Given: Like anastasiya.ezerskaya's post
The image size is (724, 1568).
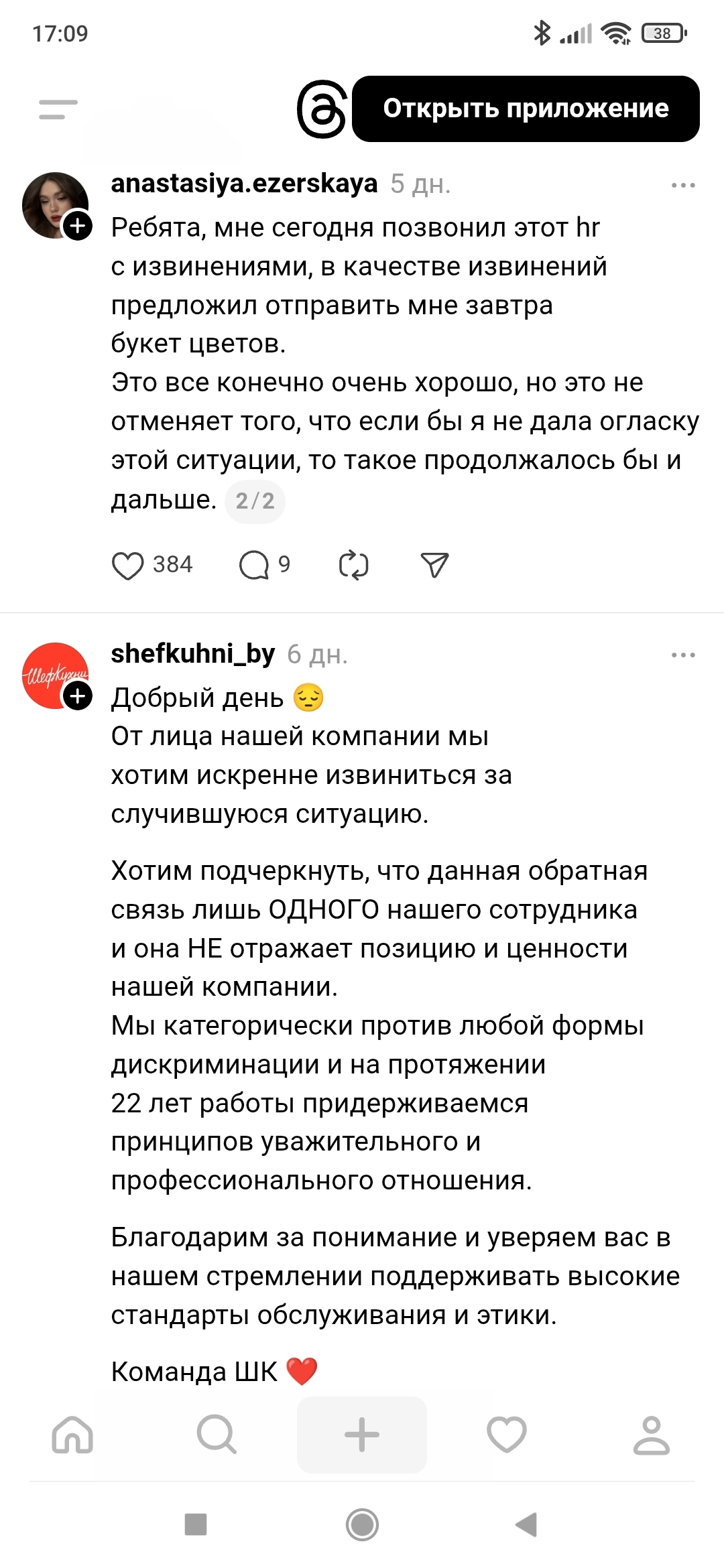Looking at the screenshot, I should [127, 565].
